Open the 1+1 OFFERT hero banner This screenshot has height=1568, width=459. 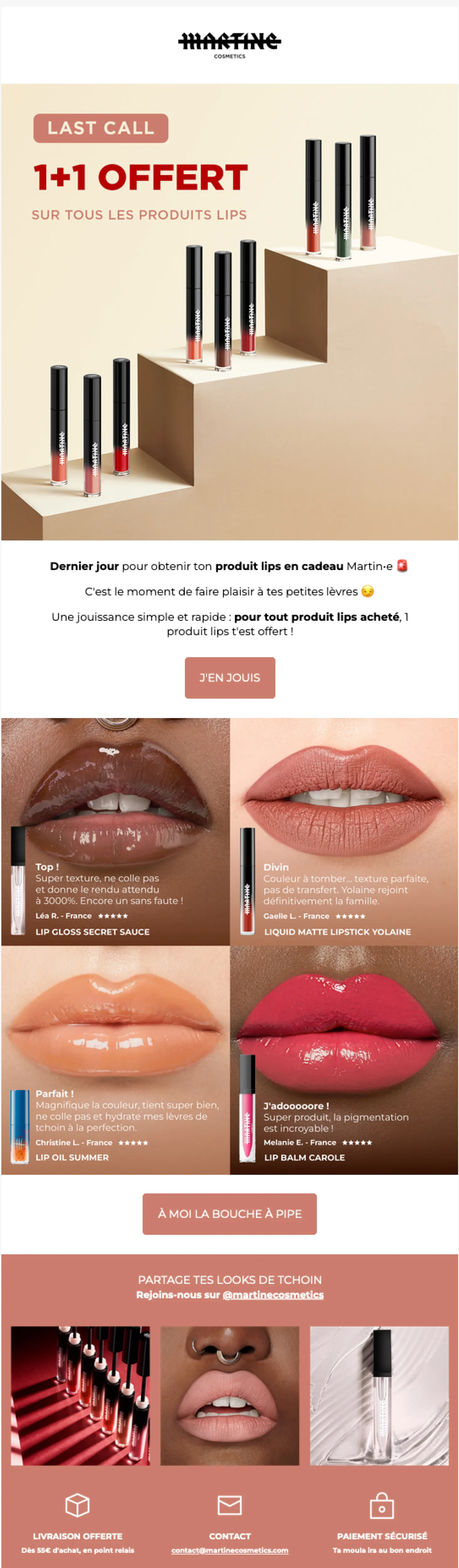coord(230,312)
